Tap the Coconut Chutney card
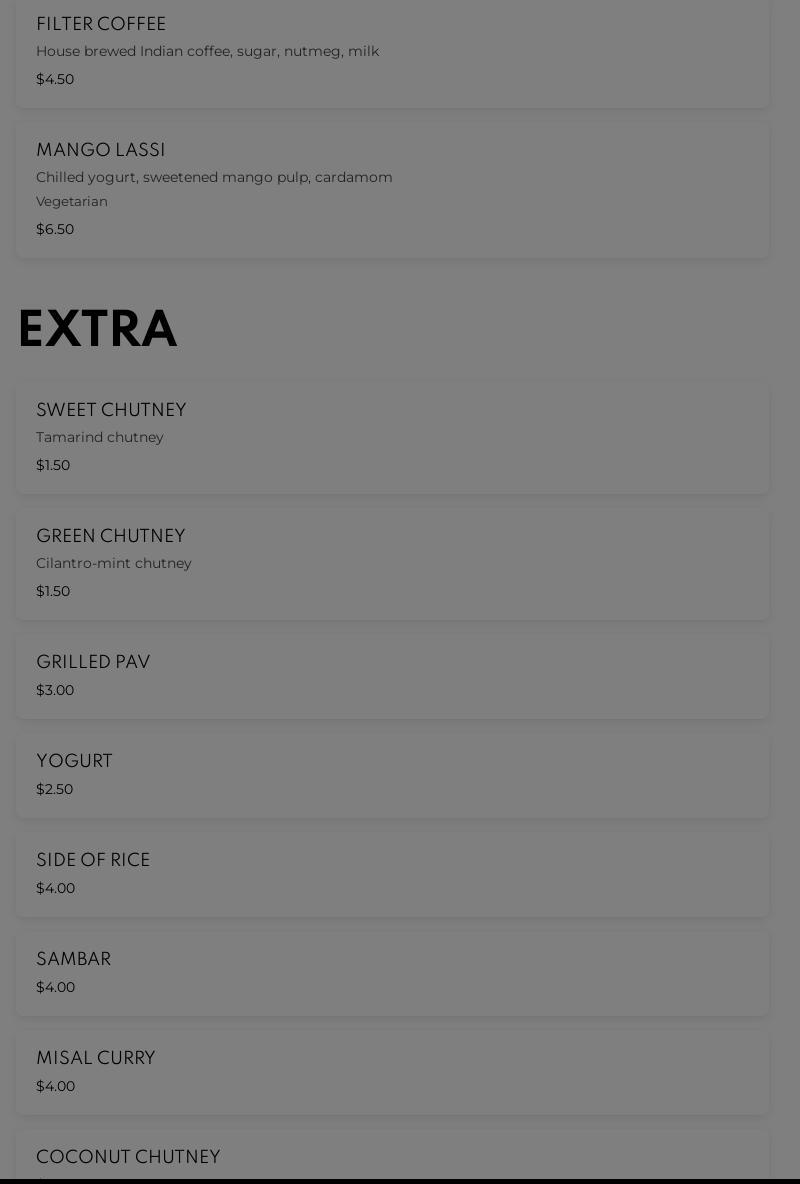 point(392,1158)
